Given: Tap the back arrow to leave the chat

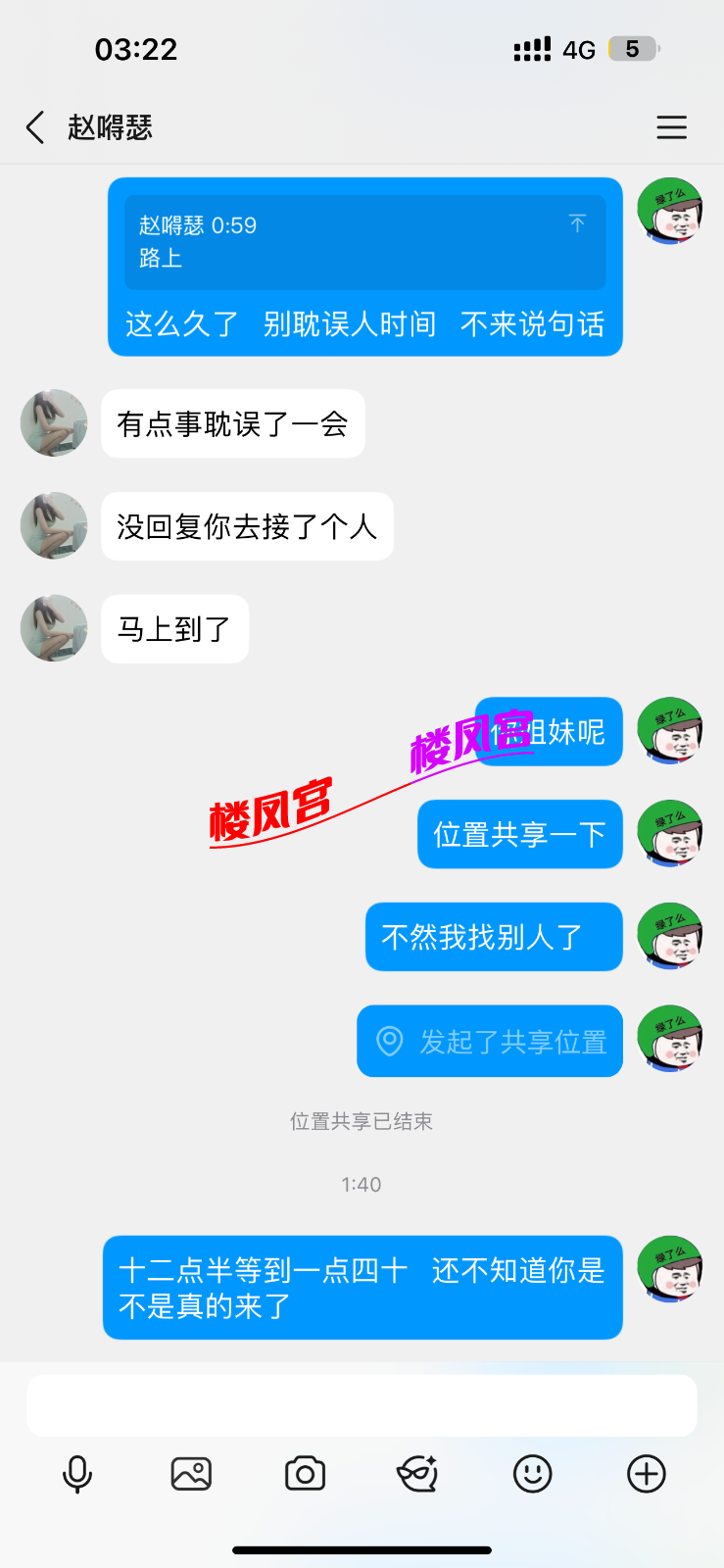Looking at the screenshot, I should 34,127.
